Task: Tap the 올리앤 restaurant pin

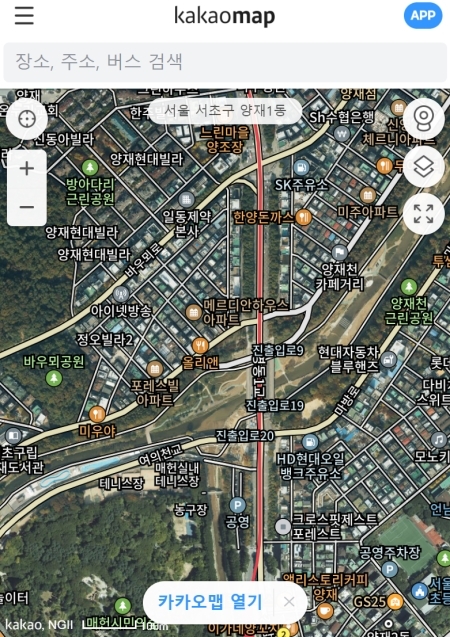Action: point(200,346)
